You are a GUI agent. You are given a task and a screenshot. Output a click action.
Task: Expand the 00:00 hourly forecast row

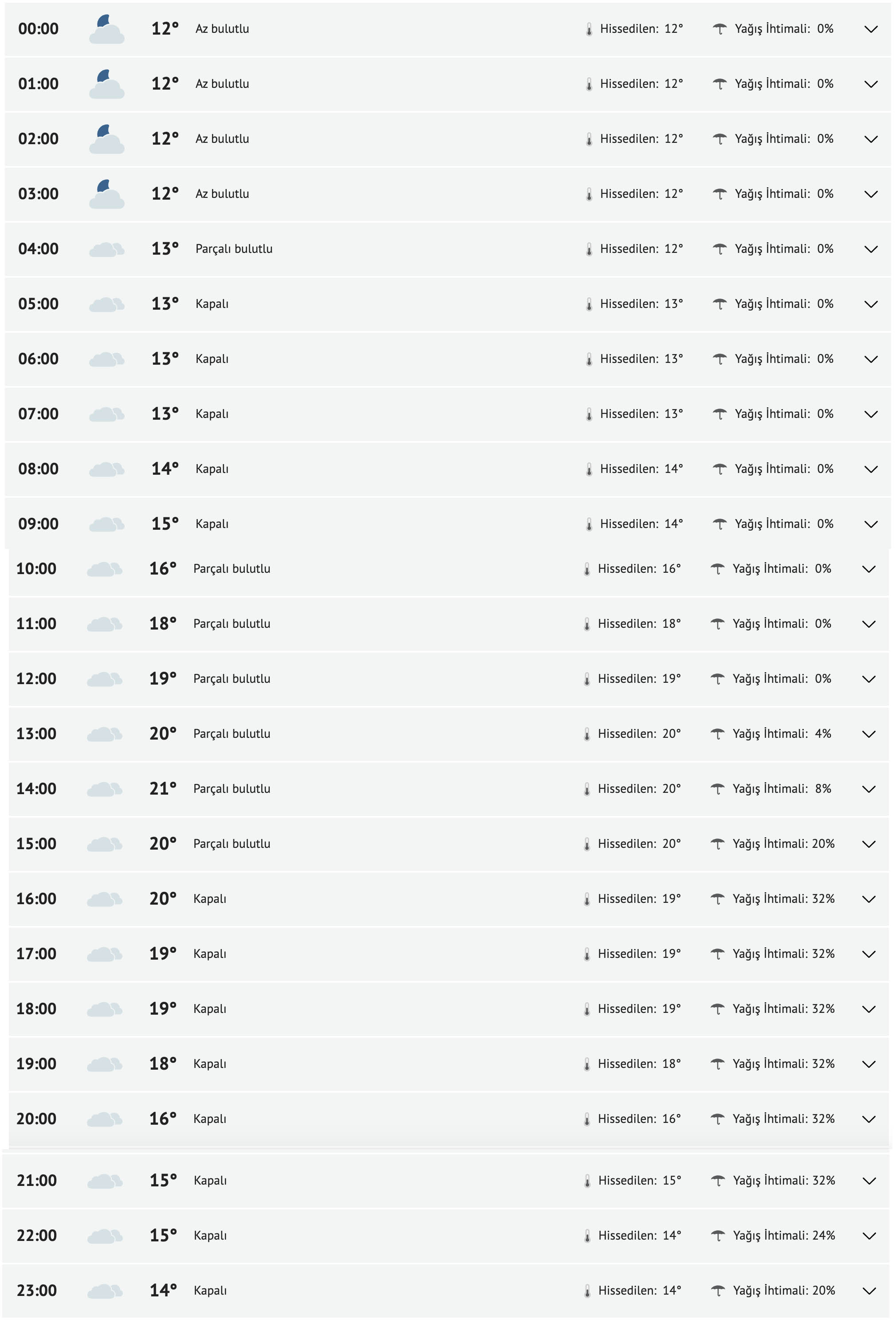870,29
